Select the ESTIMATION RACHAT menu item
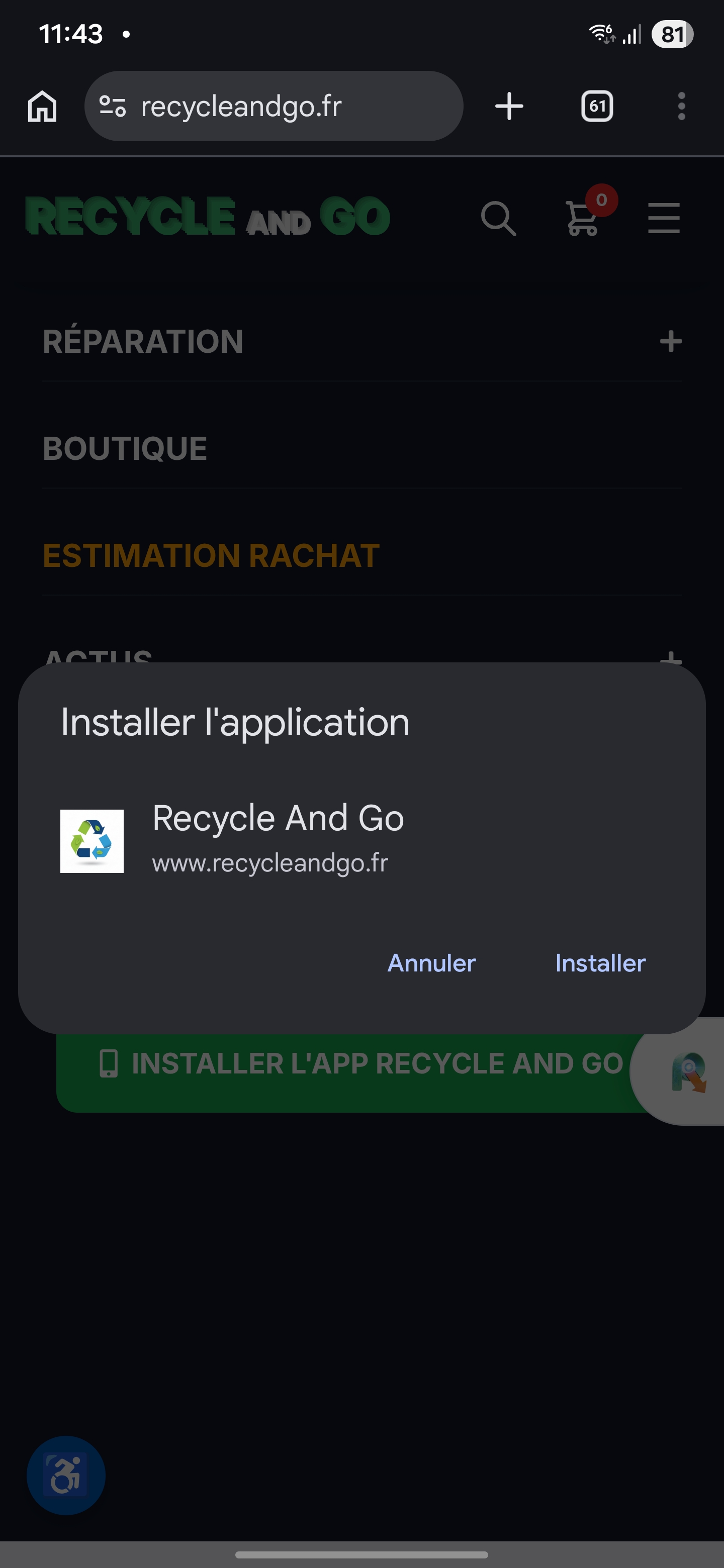 [210, 554]
